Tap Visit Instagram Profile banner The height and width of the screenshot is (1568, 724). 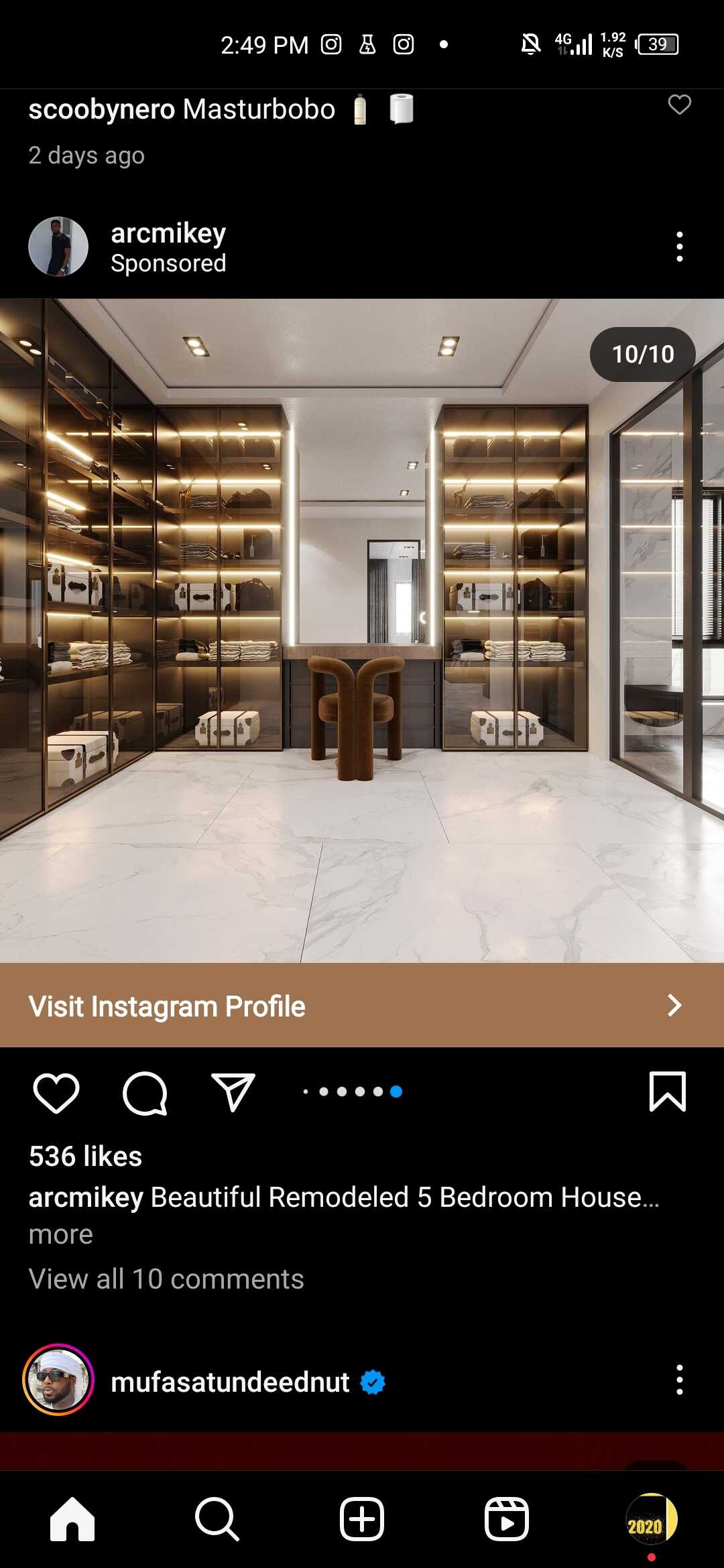point(362,1005)
